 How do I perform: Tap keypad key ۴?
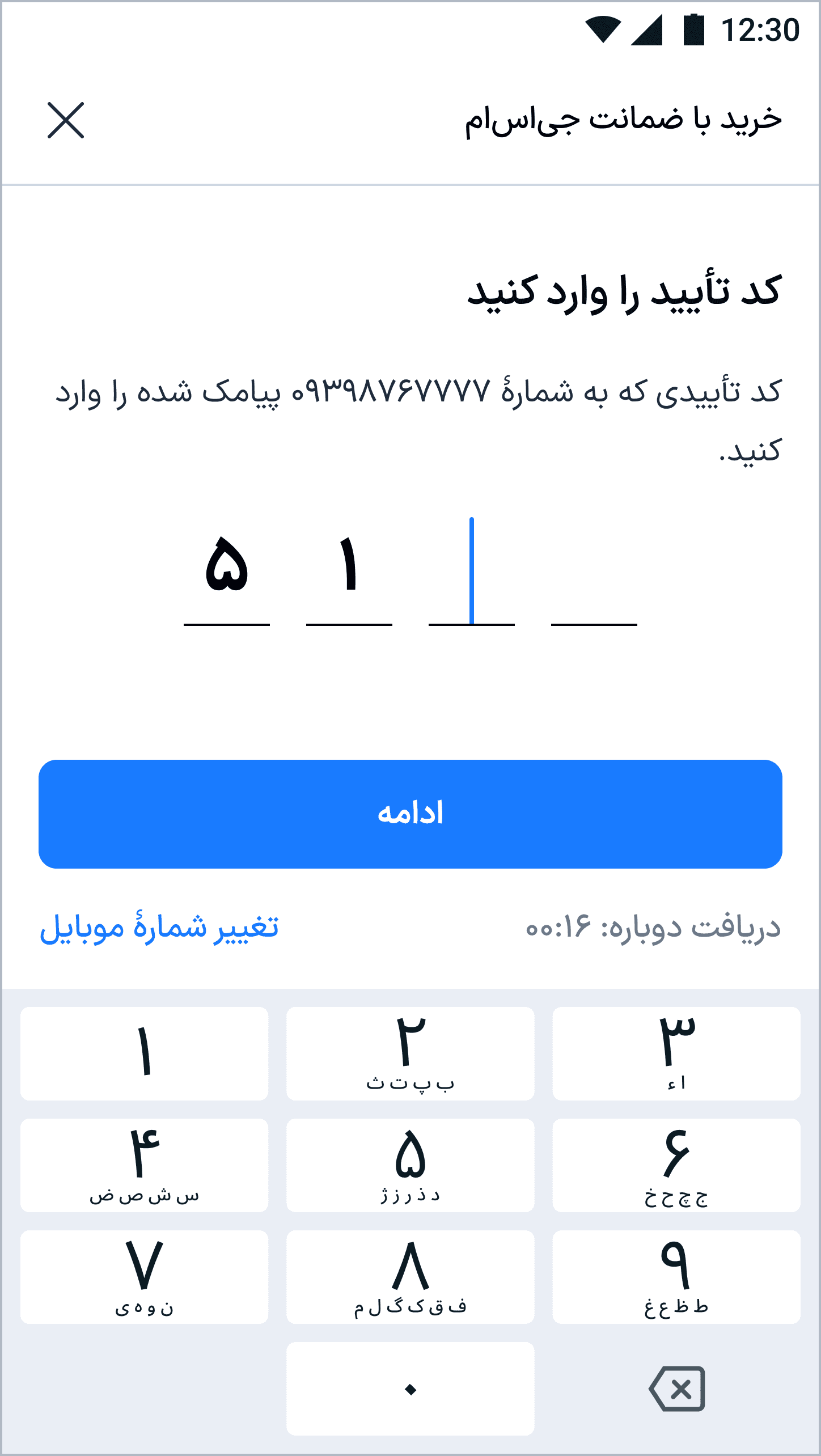pos(145,1166)
